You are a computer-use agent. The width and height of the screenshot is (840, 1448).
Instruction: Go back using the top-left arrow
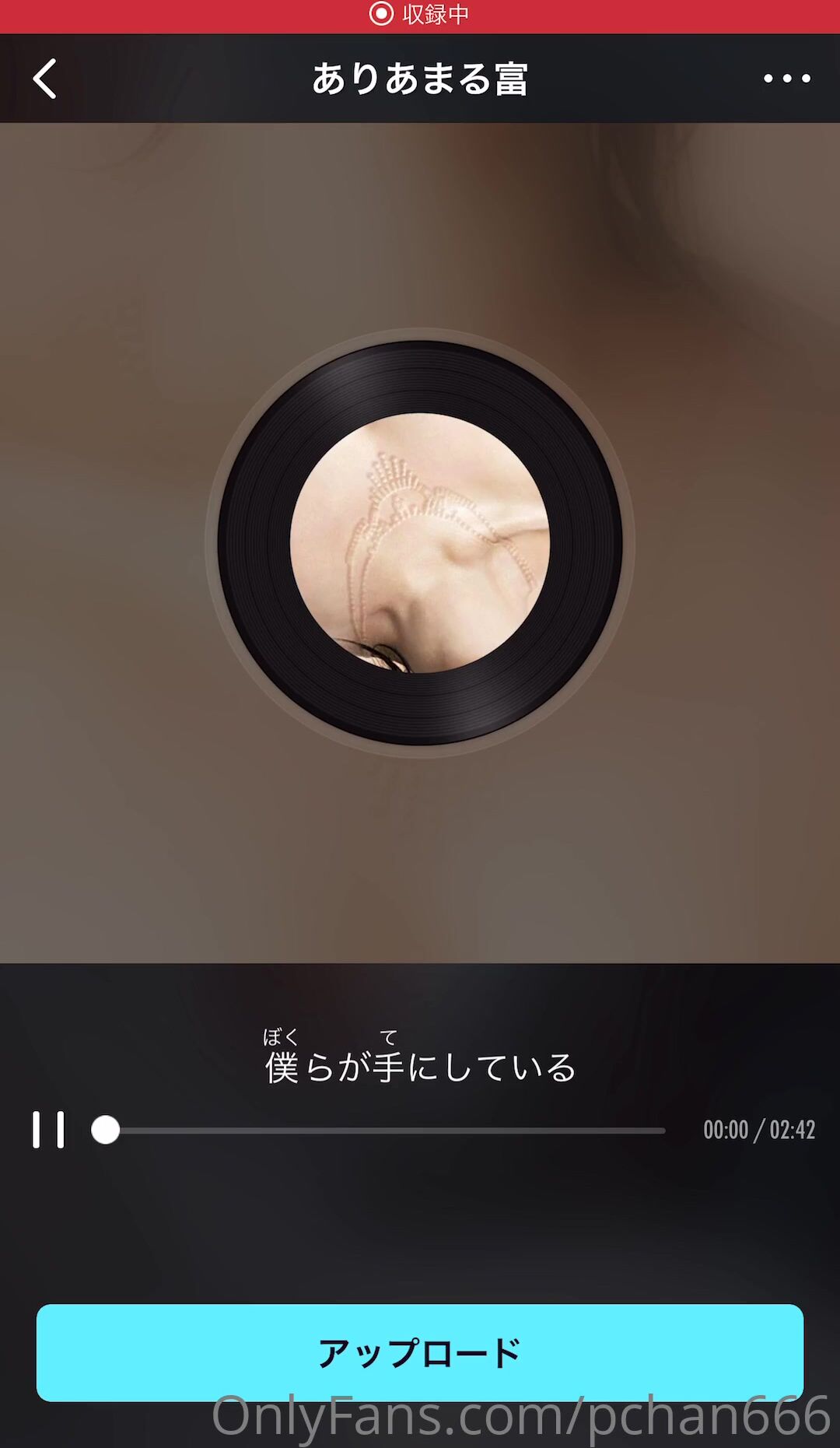coord(45,79)
